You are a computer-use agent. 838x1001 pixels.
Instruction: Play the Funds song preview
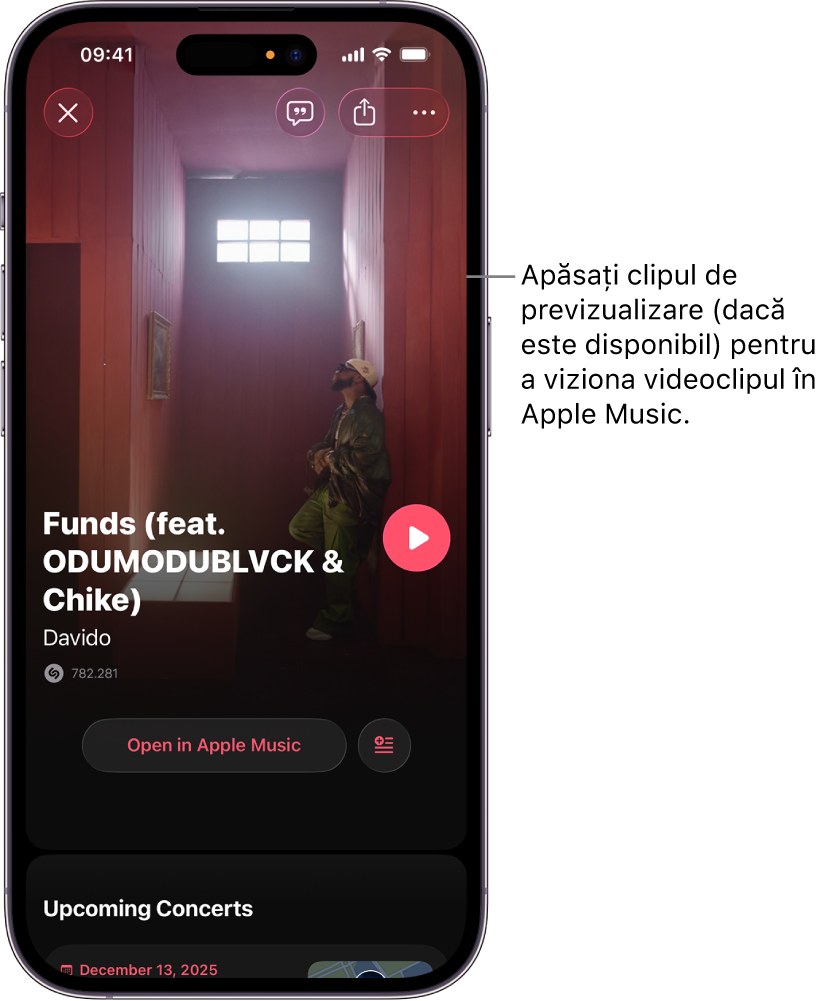coord(416,538)
